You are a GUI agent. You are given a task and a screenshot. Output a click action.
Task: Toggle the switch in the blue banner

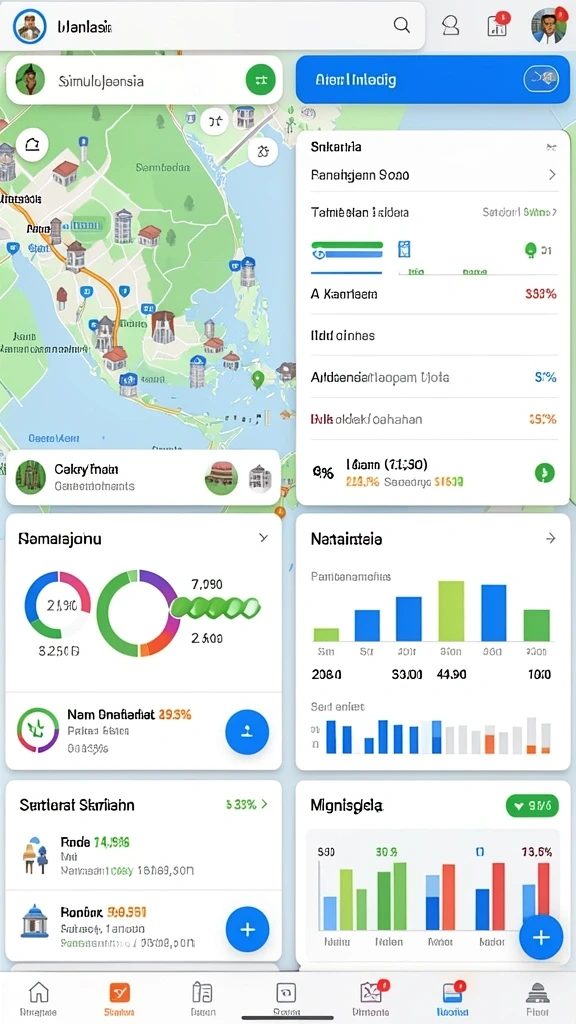[541, 79]
